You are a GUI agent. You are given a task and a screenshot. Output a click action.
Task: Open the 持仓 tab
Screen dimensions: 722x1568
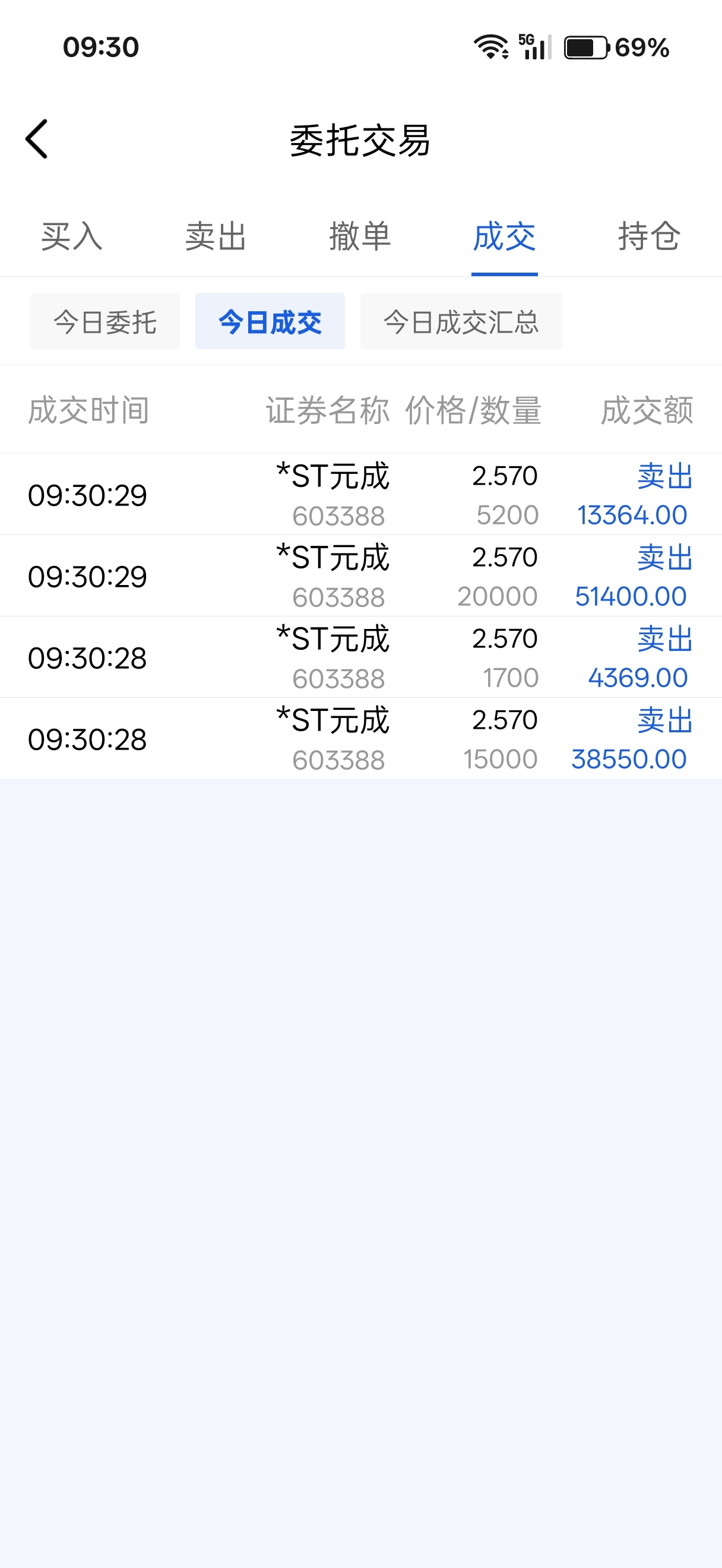point(649,236)
